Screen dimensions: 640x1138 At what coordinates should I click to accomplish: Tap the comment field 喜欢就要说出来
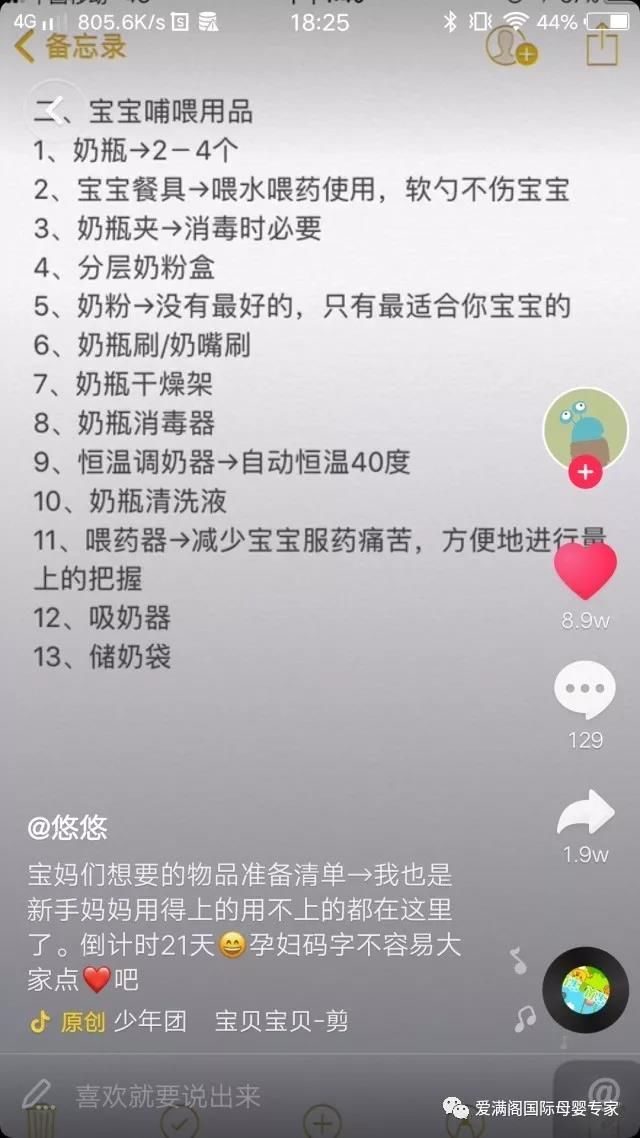pyautogui.click(x=168, y=1095)
